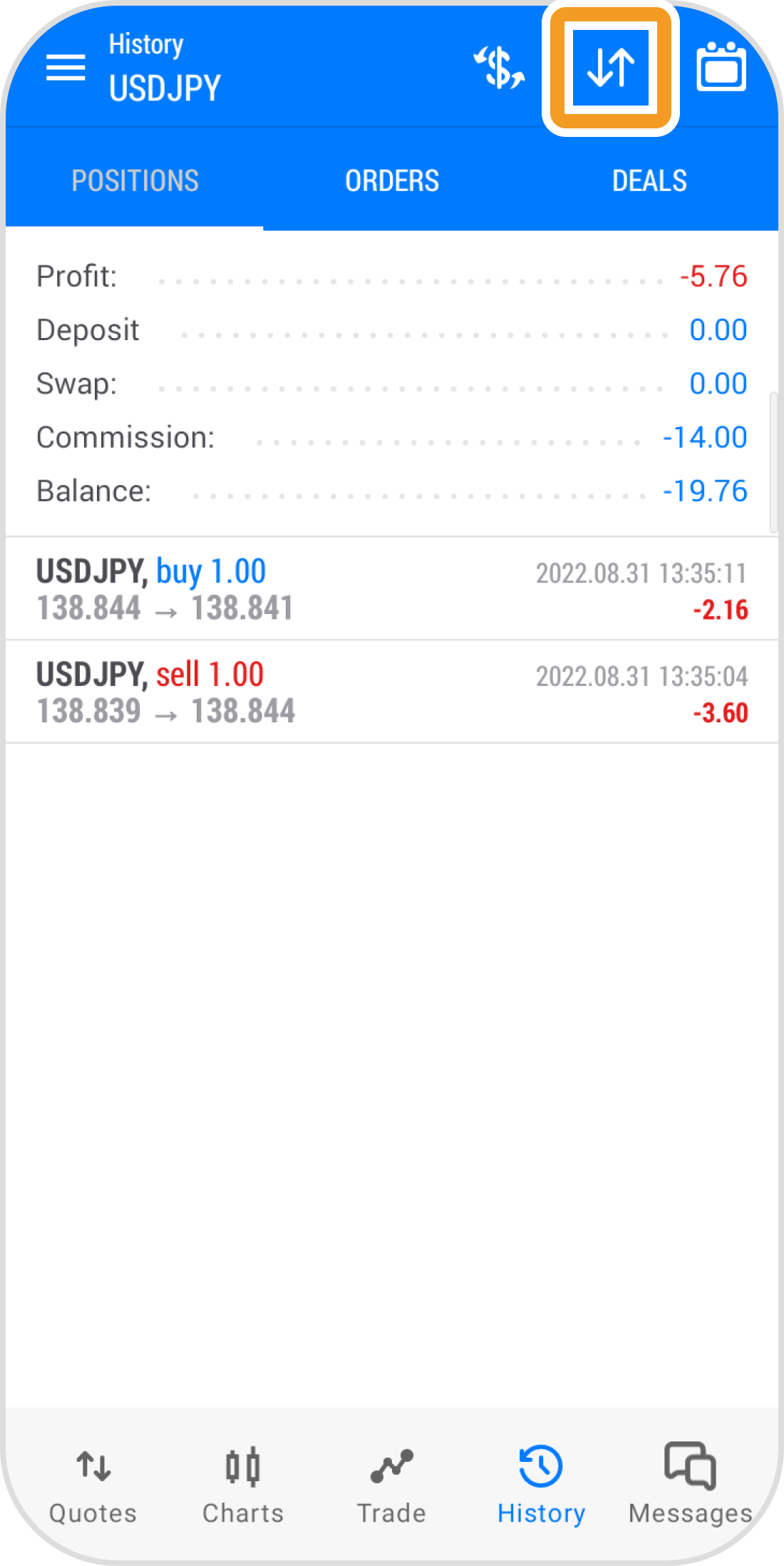Go to Charts in bottom navigation

pyautogui.click(x=243, y=1485)
